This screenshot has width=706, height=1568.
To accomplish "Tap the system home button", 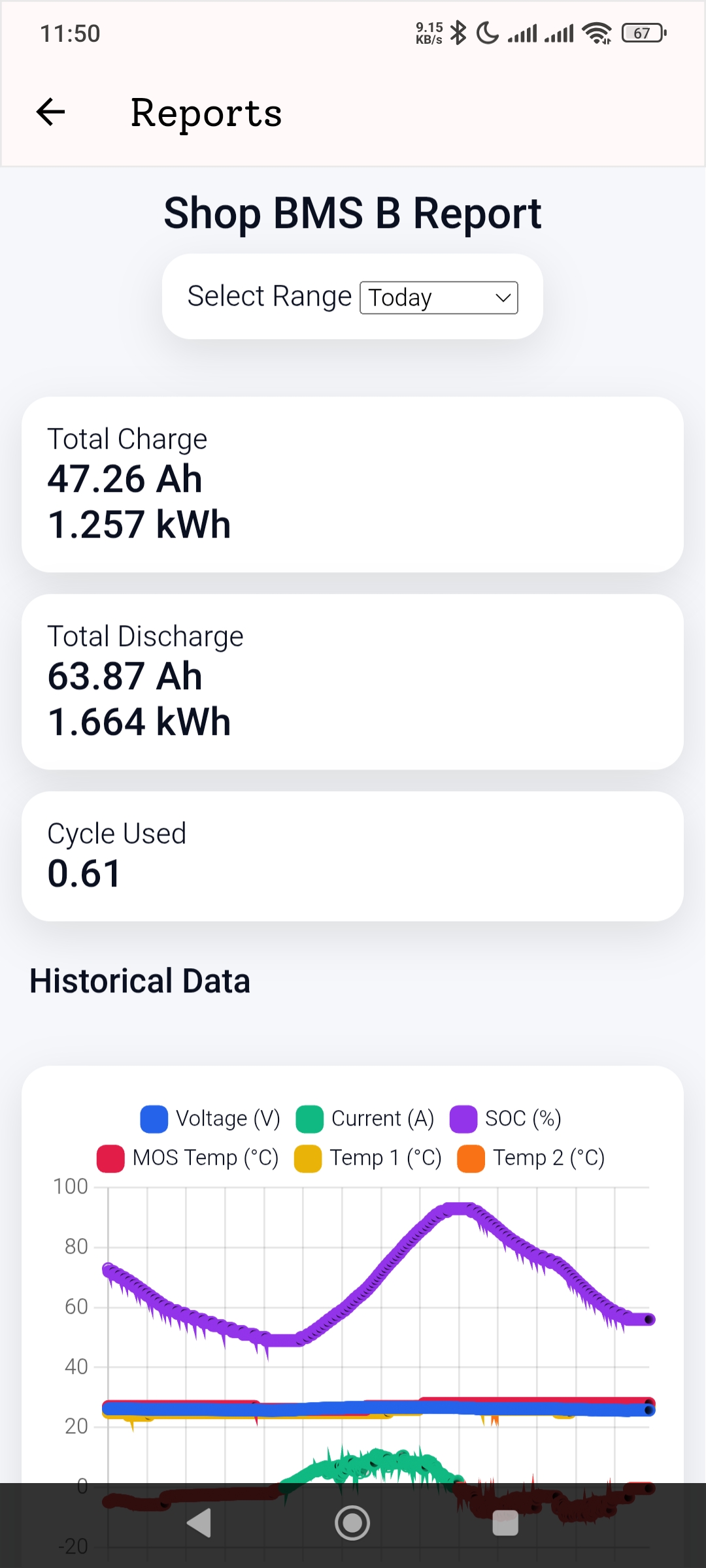I will 352,1523.
